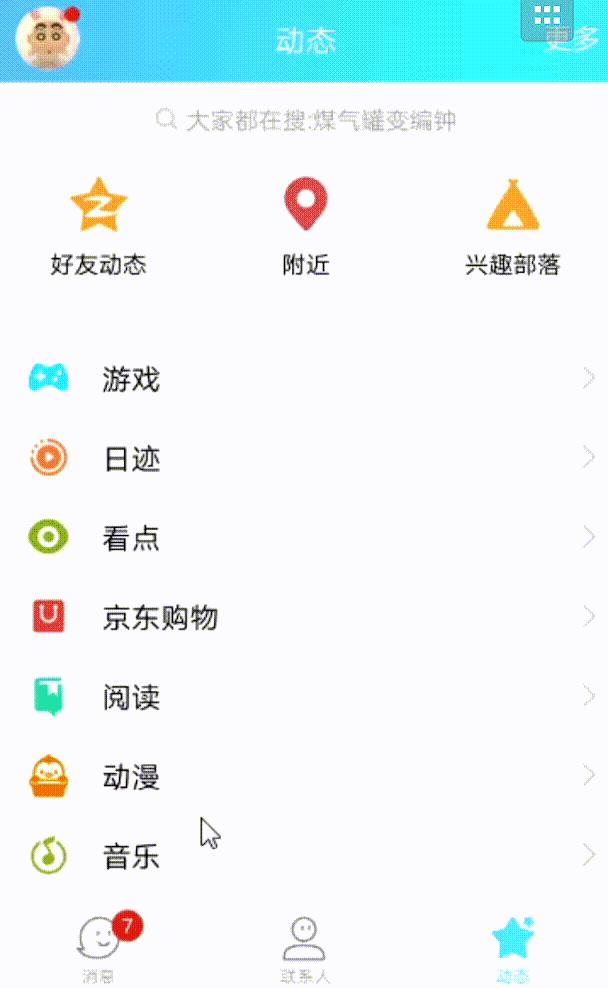Open 京东购物
This screenshot has height=988, width=608.
[x=304, y=617]
